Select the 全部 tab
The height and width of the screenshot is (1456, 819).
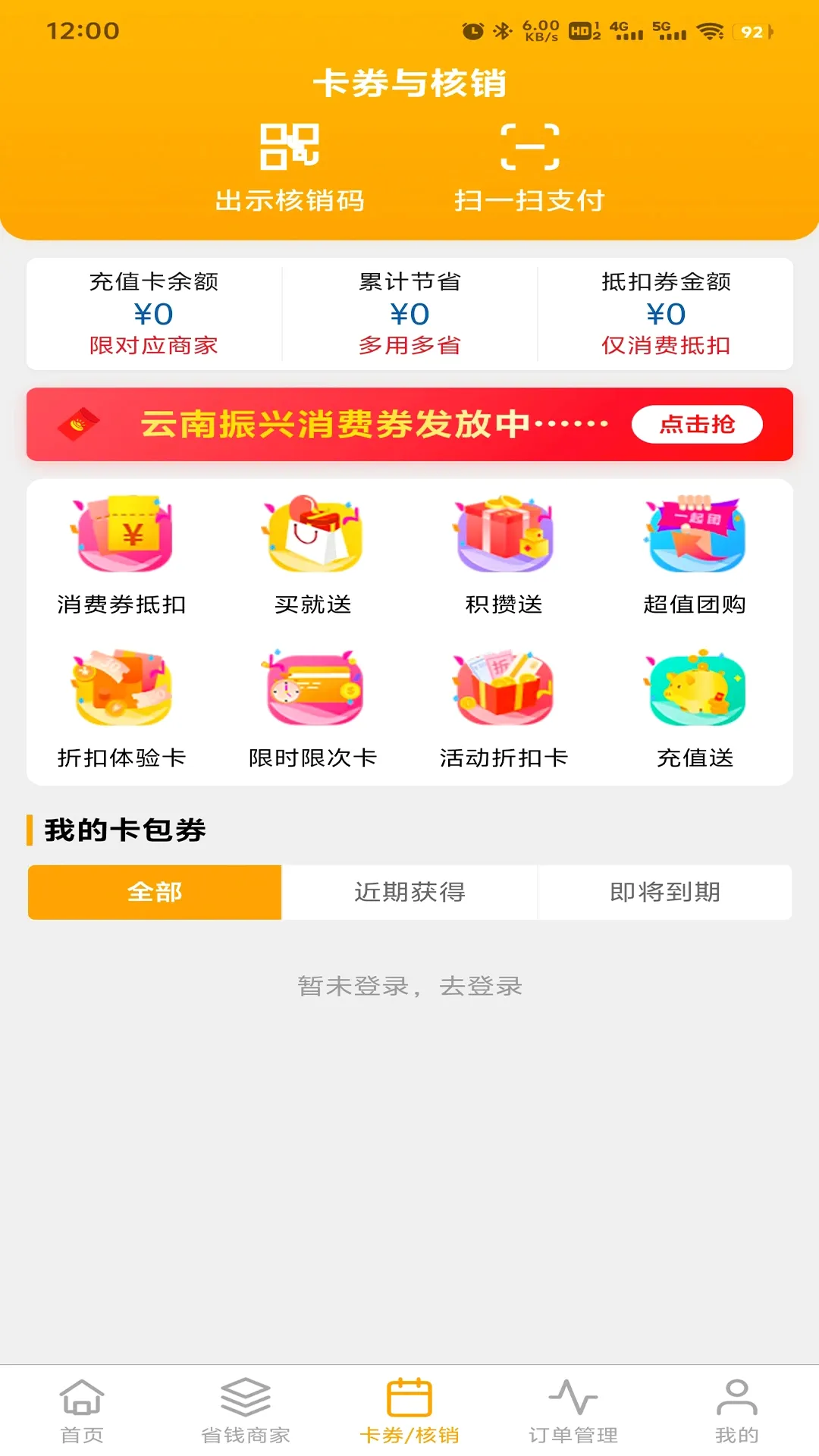pyautogui.click(x=155, y=892)
